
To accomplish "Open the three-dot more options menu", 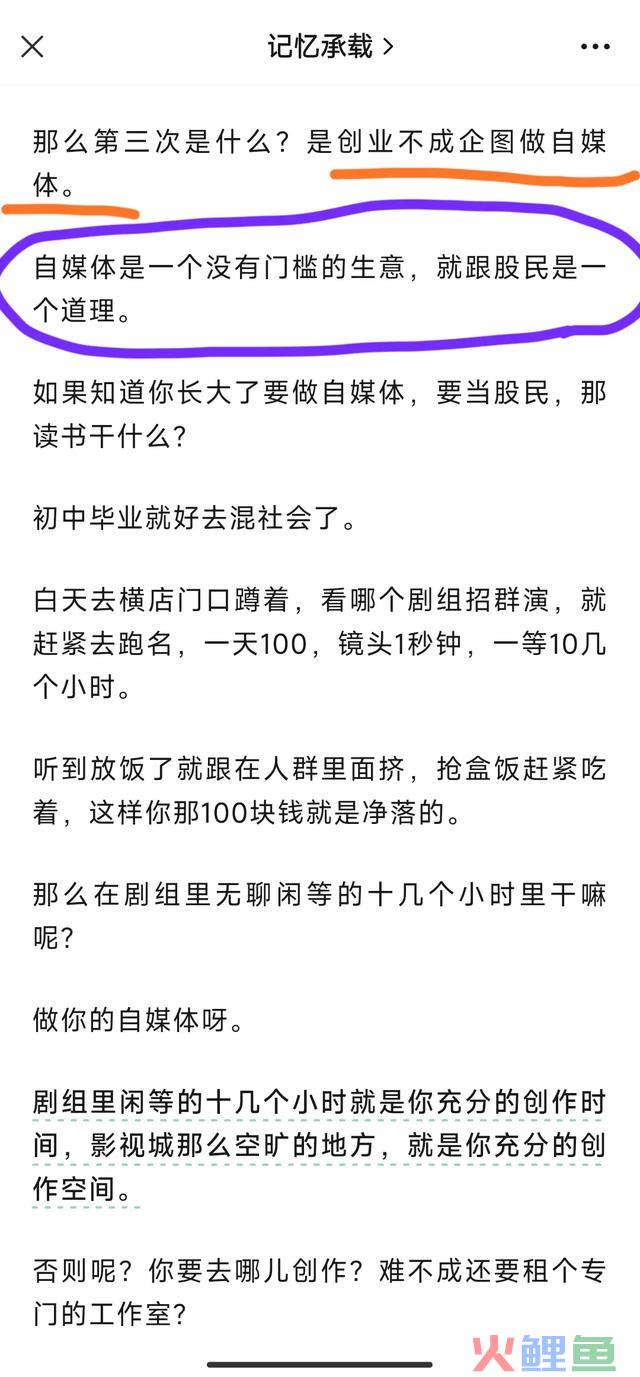I will coord(595,46).
